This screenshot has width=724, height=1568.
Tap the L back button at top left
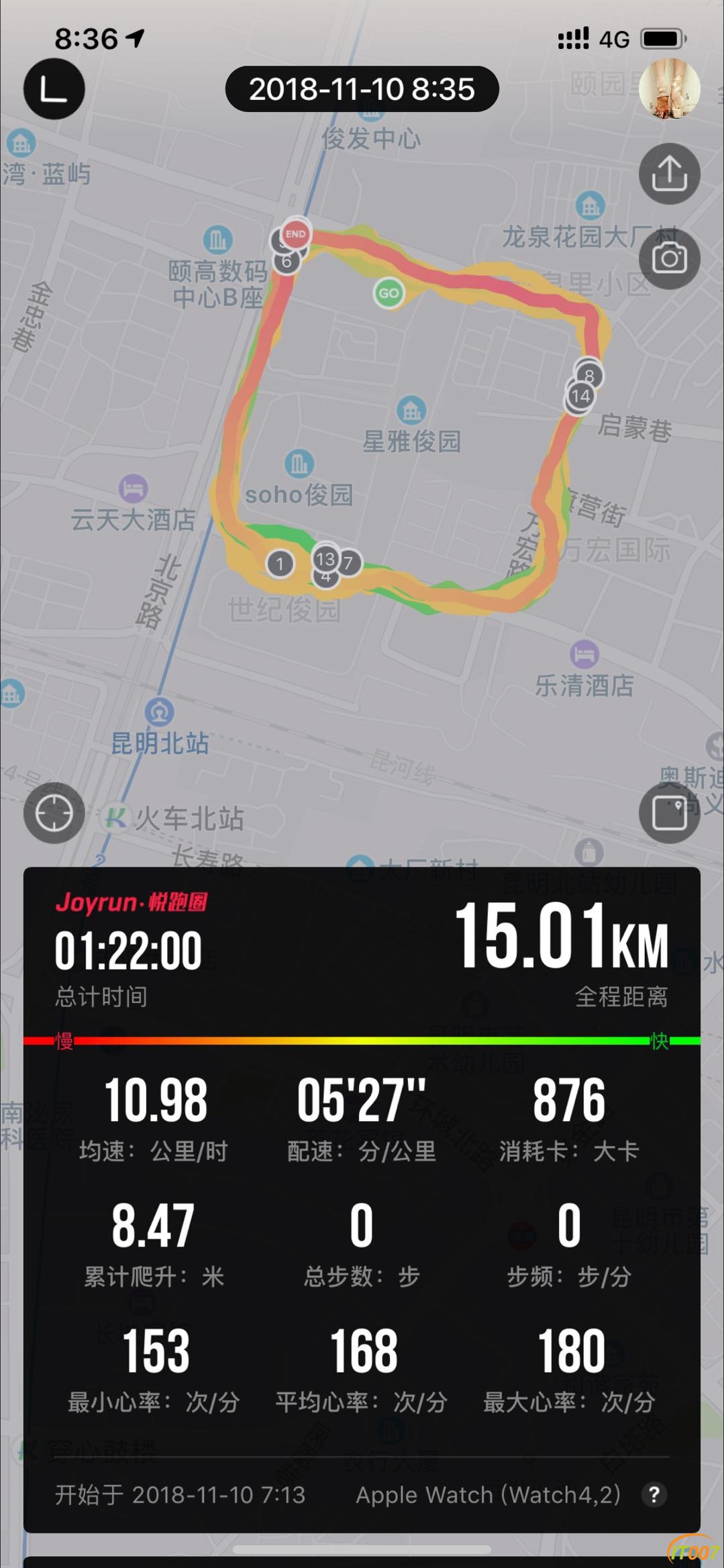tap(54, 89)
